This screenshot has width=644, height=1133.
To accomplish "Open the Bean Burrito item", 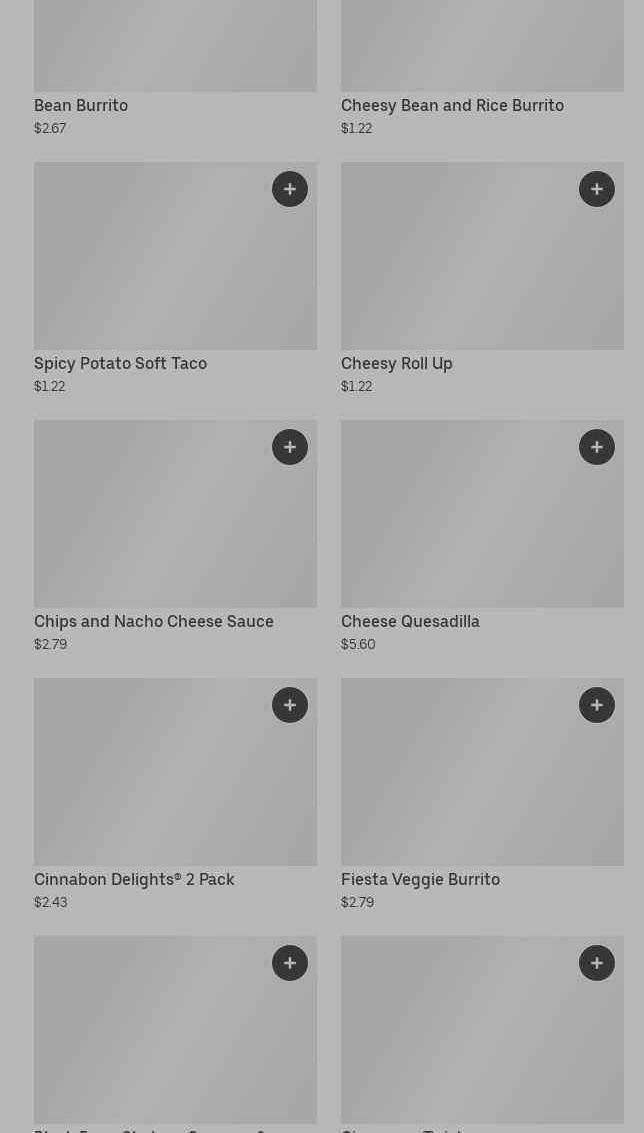I will pyautogui.click(x=175, y=69).
